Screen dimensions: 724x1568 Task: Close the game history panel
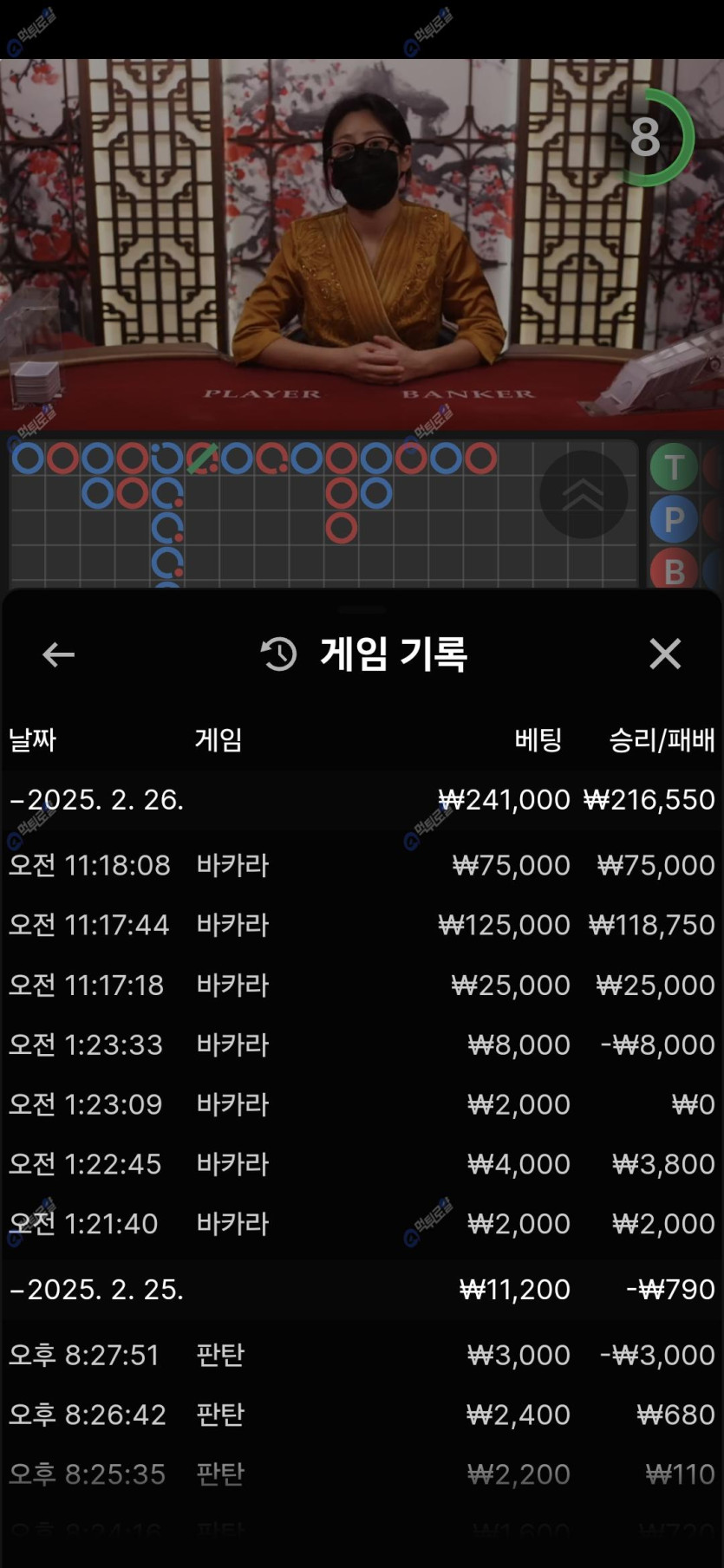pos(665,654)
